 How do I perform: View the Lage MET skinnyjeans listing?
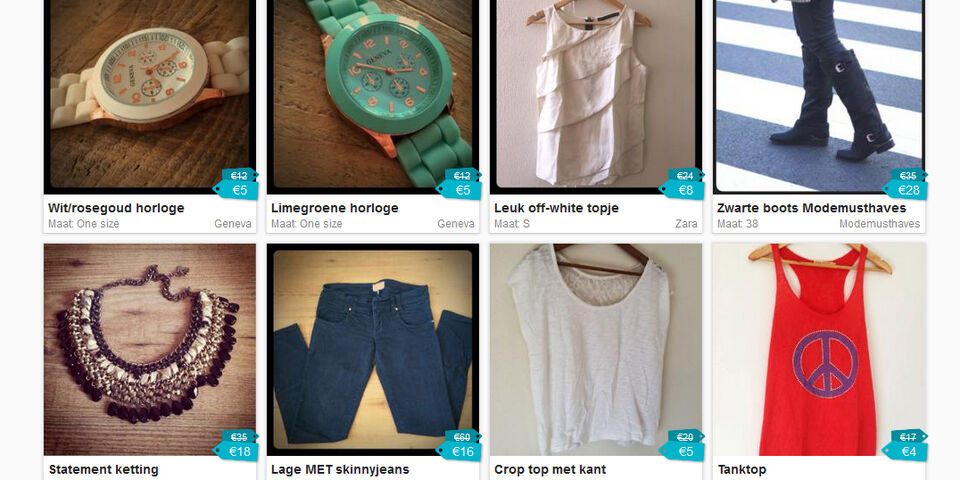372,350
